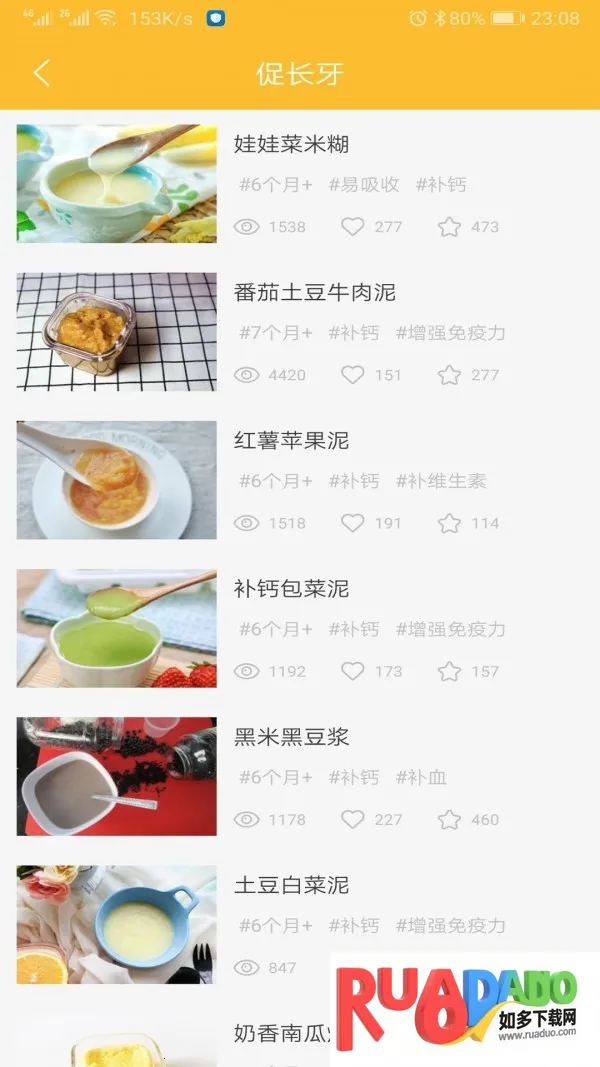Open the 土豆白菜泥 recipe
This screenshot has width=600, height=1067.
click(291, 885)
